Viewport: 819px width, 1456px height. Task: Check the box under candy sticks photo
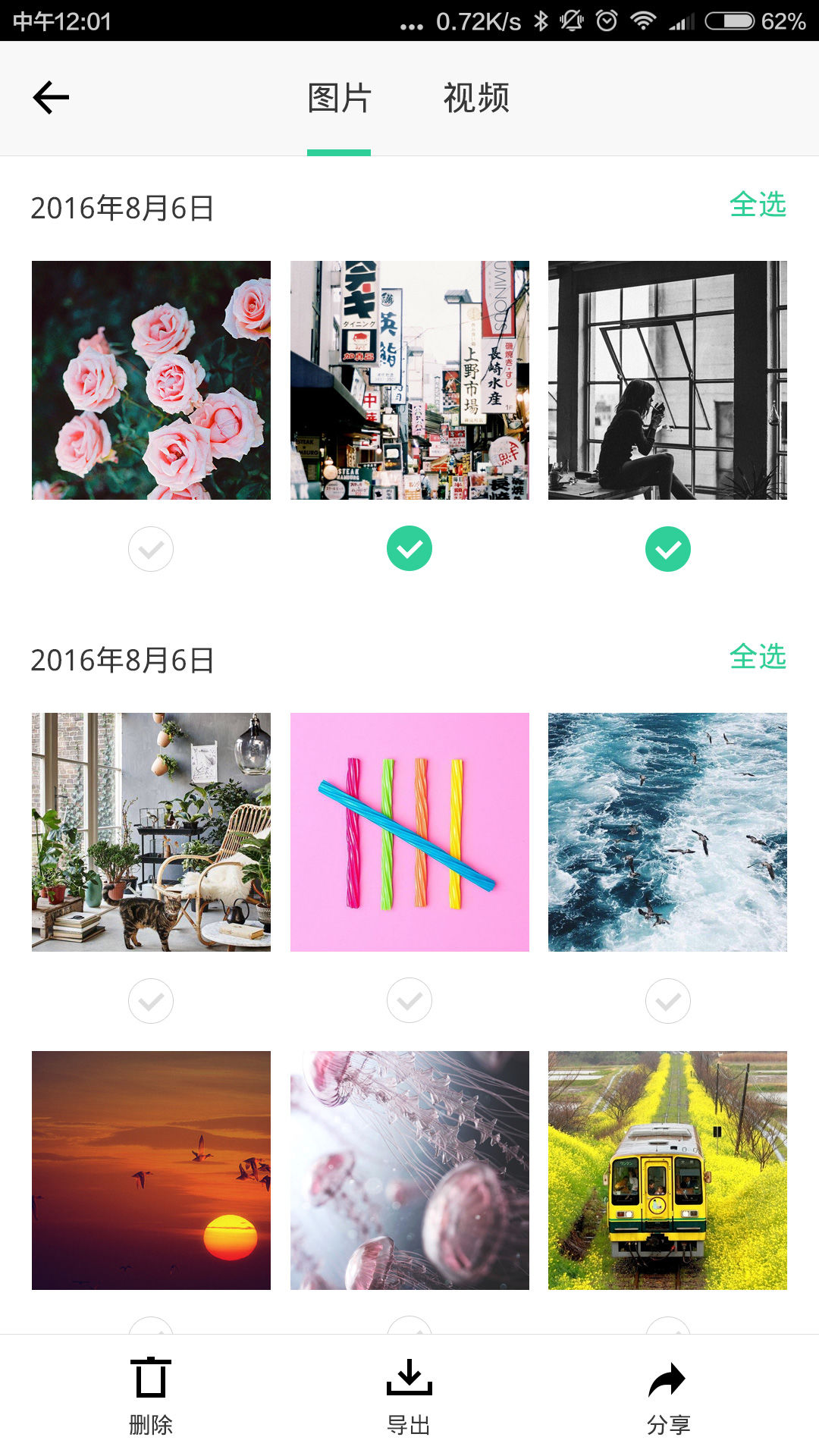409,1001
